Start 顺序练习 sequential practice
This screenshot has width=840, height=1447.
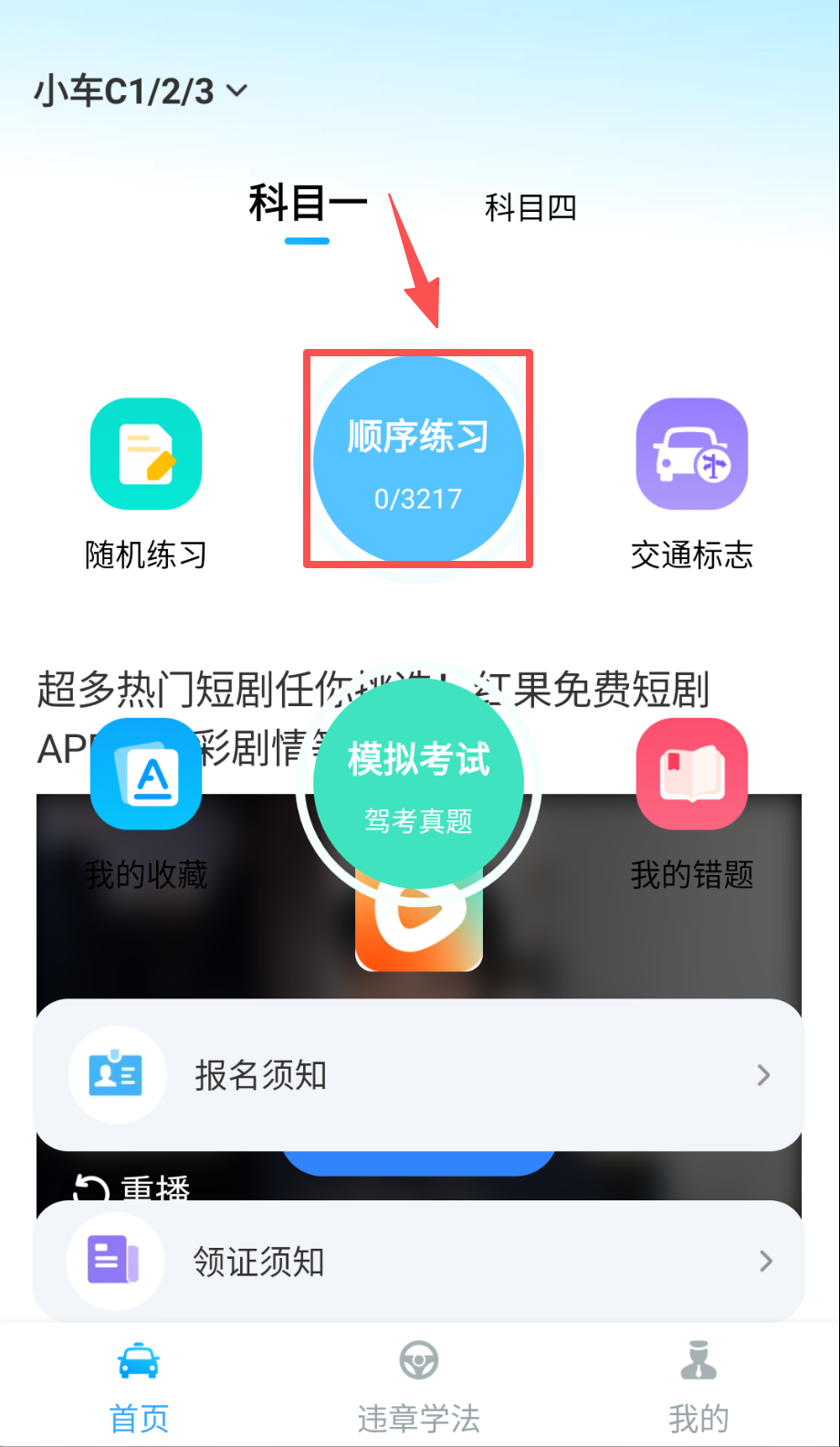418,459
